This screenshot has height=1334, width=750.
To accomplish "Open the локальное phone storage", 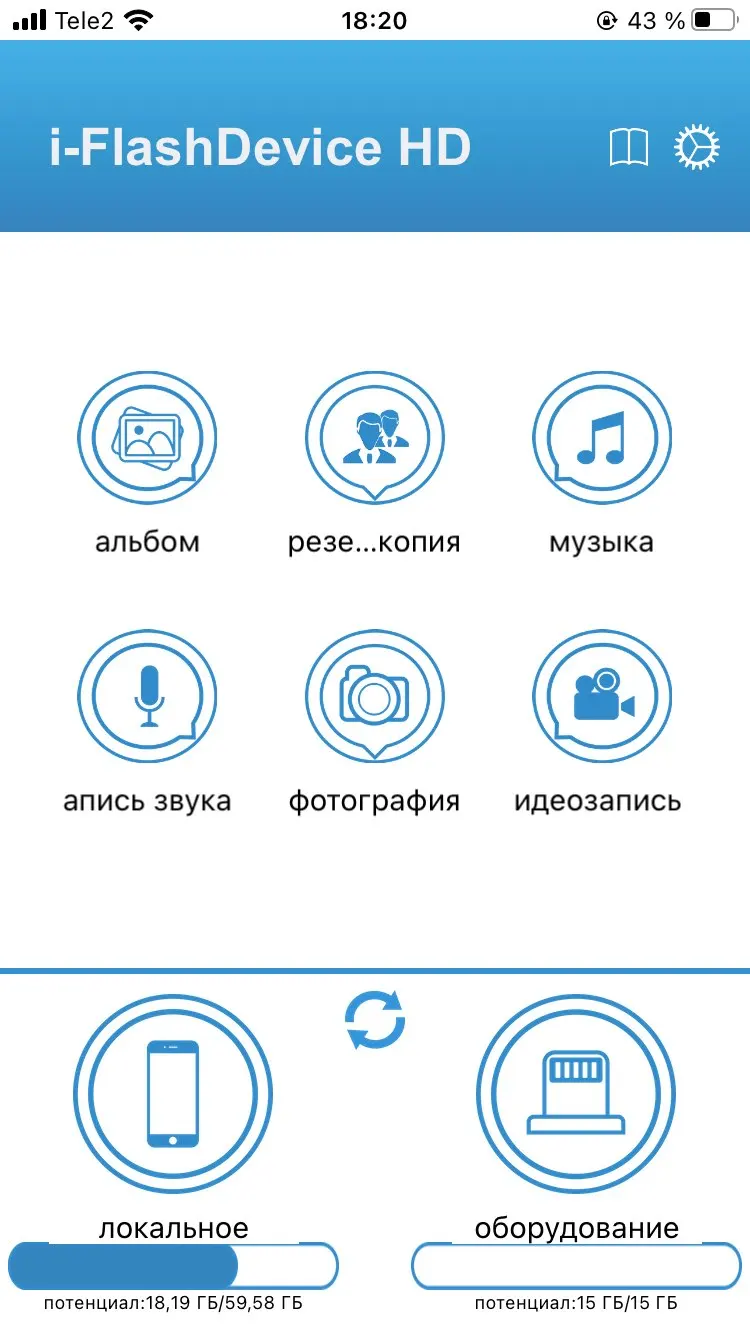I will [x=173, y=1094].
